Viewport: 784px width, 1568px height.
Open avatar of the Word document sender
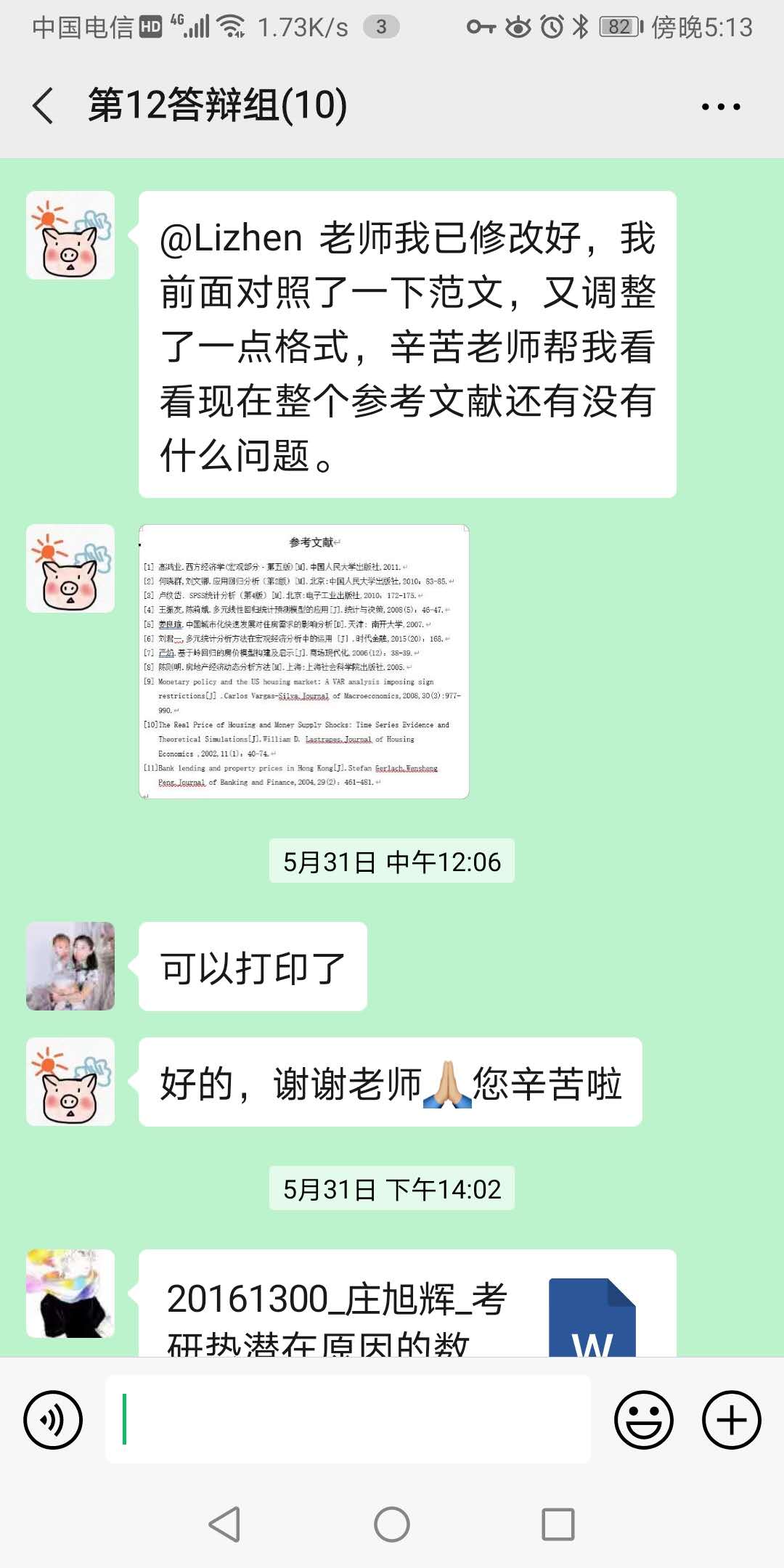click(x=70, y=1294)
